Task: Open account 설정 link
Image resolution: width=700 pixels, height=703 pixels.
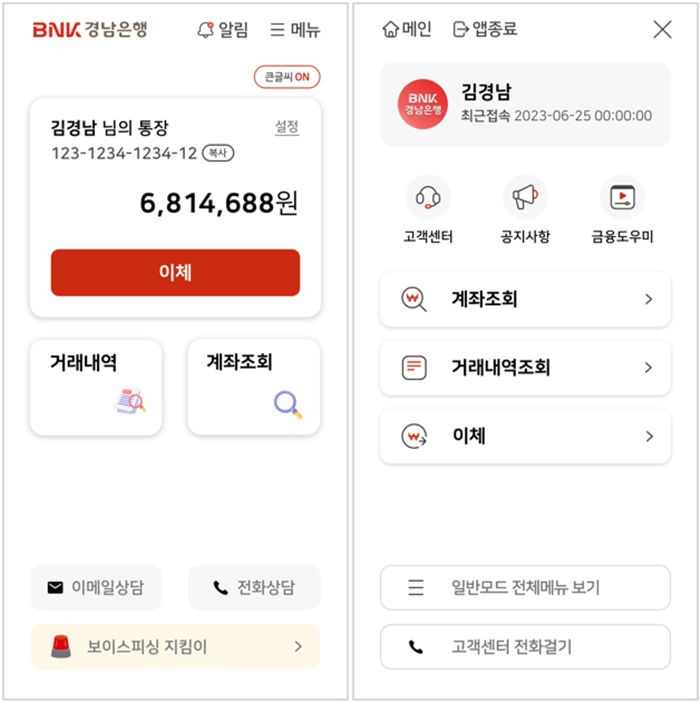Action: pos(287,127)
